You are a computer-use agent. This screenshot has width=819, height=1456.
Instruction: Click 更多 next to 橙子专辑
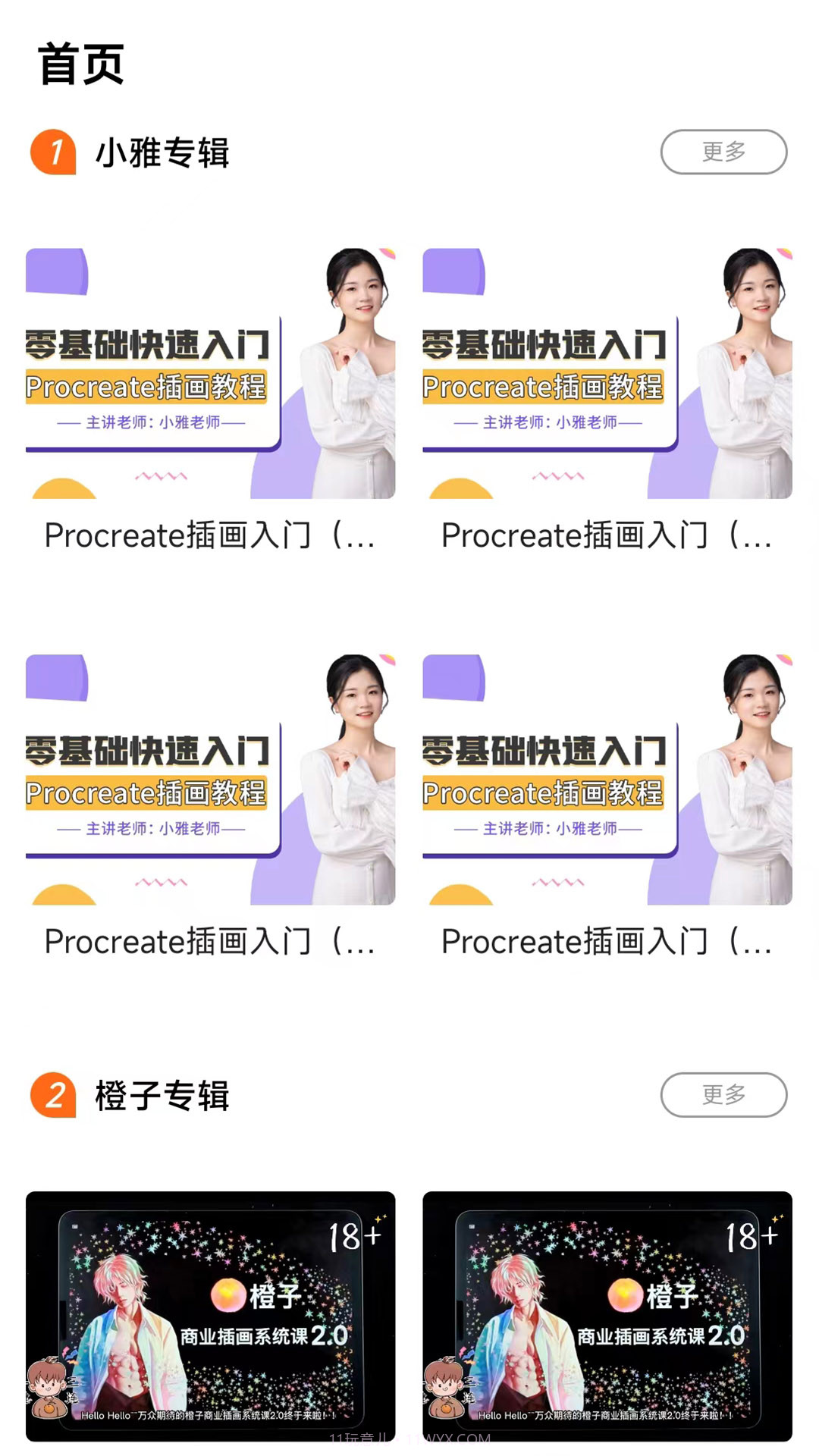click(724, 1095)
